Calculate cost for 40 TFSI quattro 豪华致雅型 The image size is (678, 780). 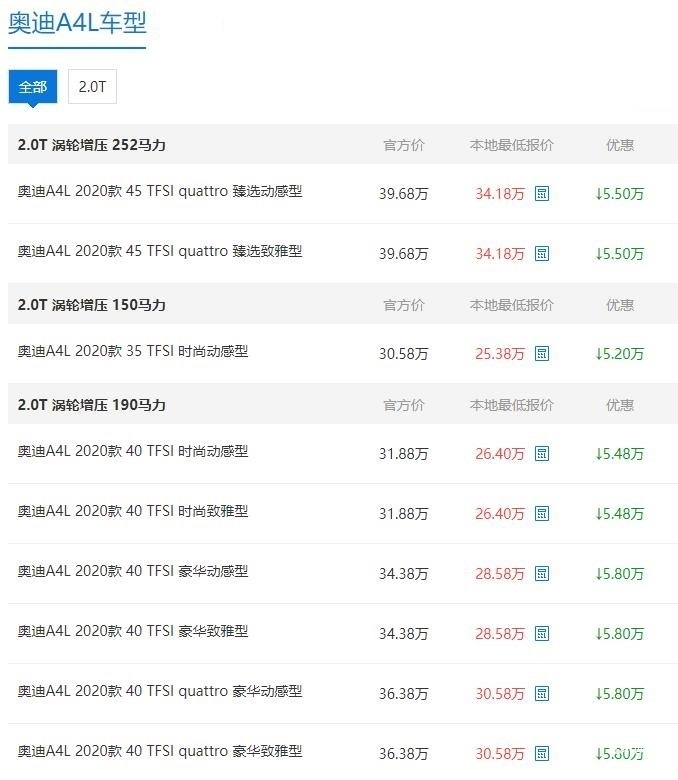pos(542,754)
